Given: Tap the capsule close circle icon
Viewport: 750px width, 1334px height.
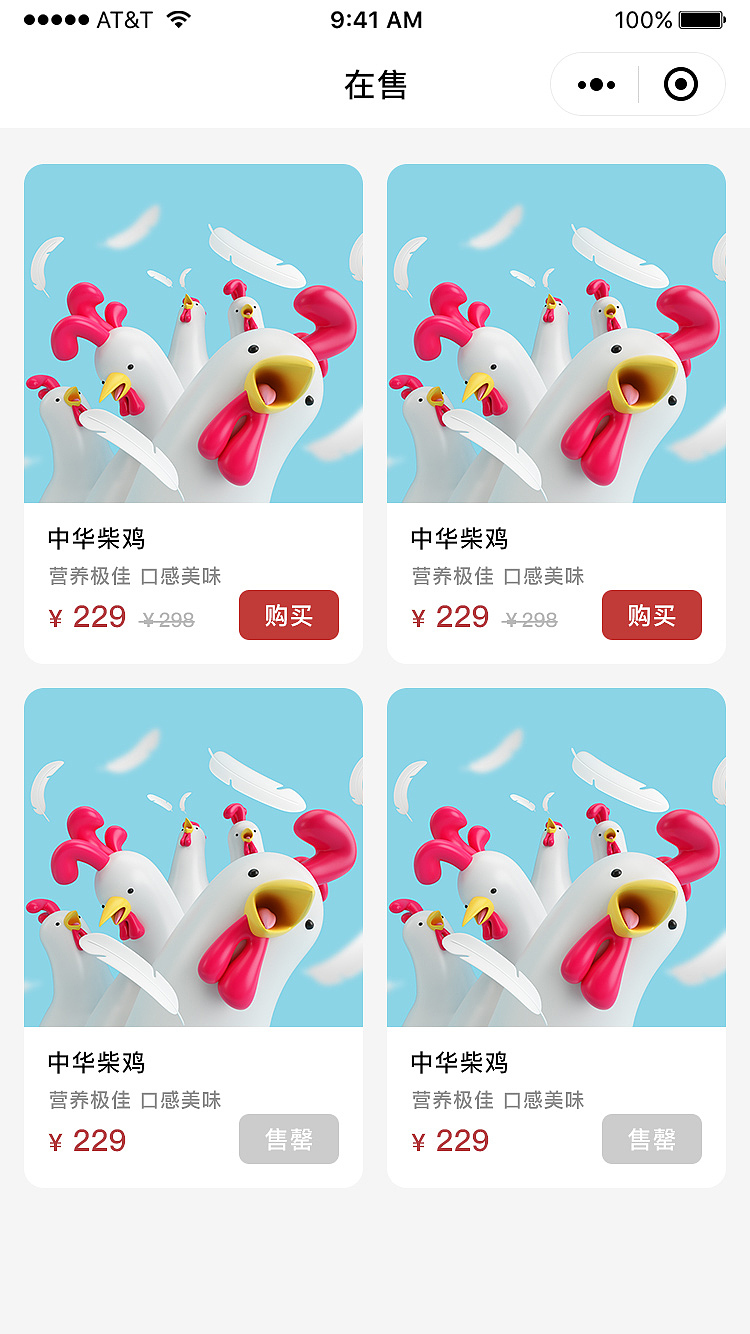Looking at the screenshot, I should point(682,84).
